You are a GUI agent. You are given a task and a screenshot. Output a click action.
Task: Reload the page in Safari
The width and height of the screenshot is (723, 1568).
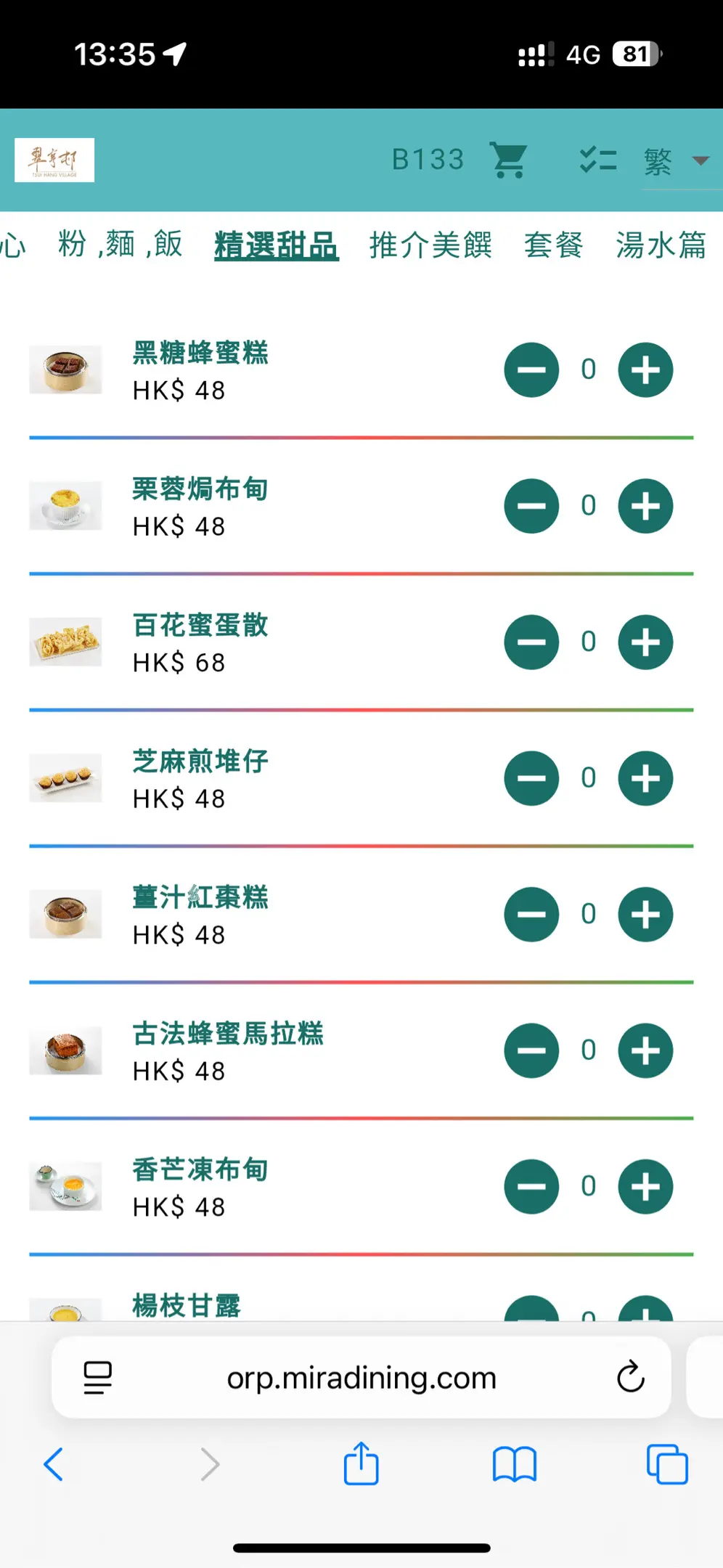coord(630,1377)
